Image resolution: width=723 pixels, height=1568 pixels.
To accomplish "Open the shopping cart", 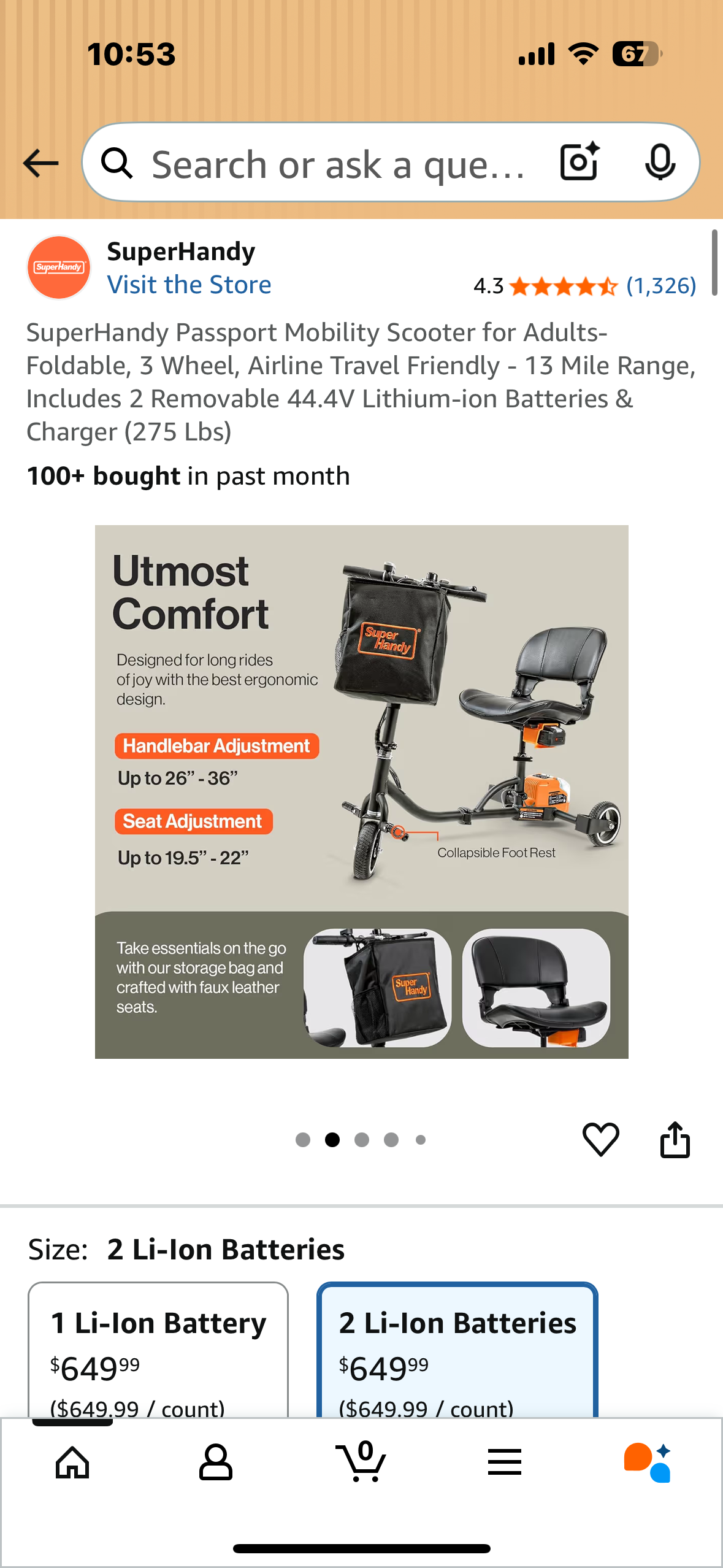I will pyautogui.click(x=361, y=1462).
